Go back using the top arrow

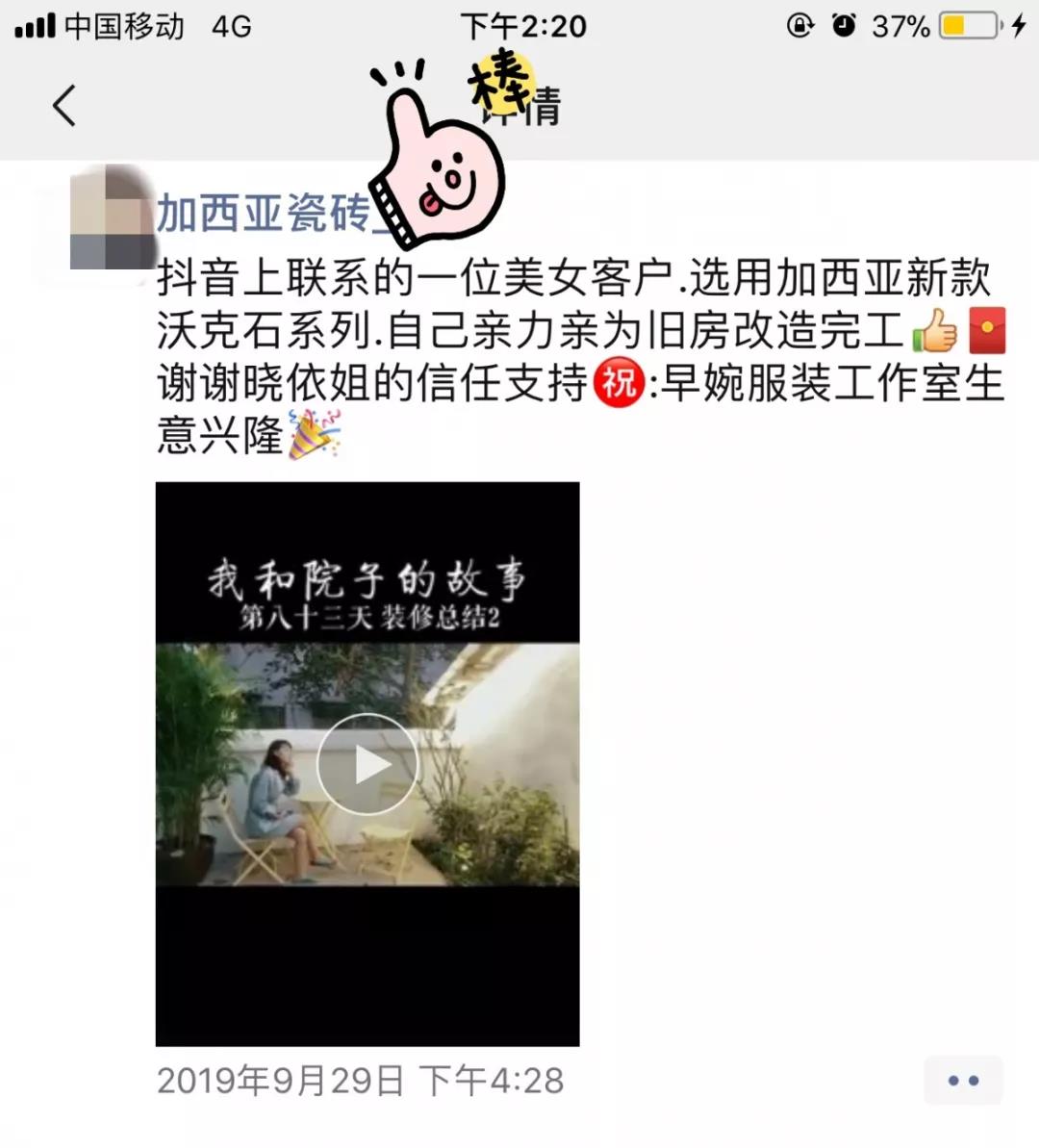(64, 106)
